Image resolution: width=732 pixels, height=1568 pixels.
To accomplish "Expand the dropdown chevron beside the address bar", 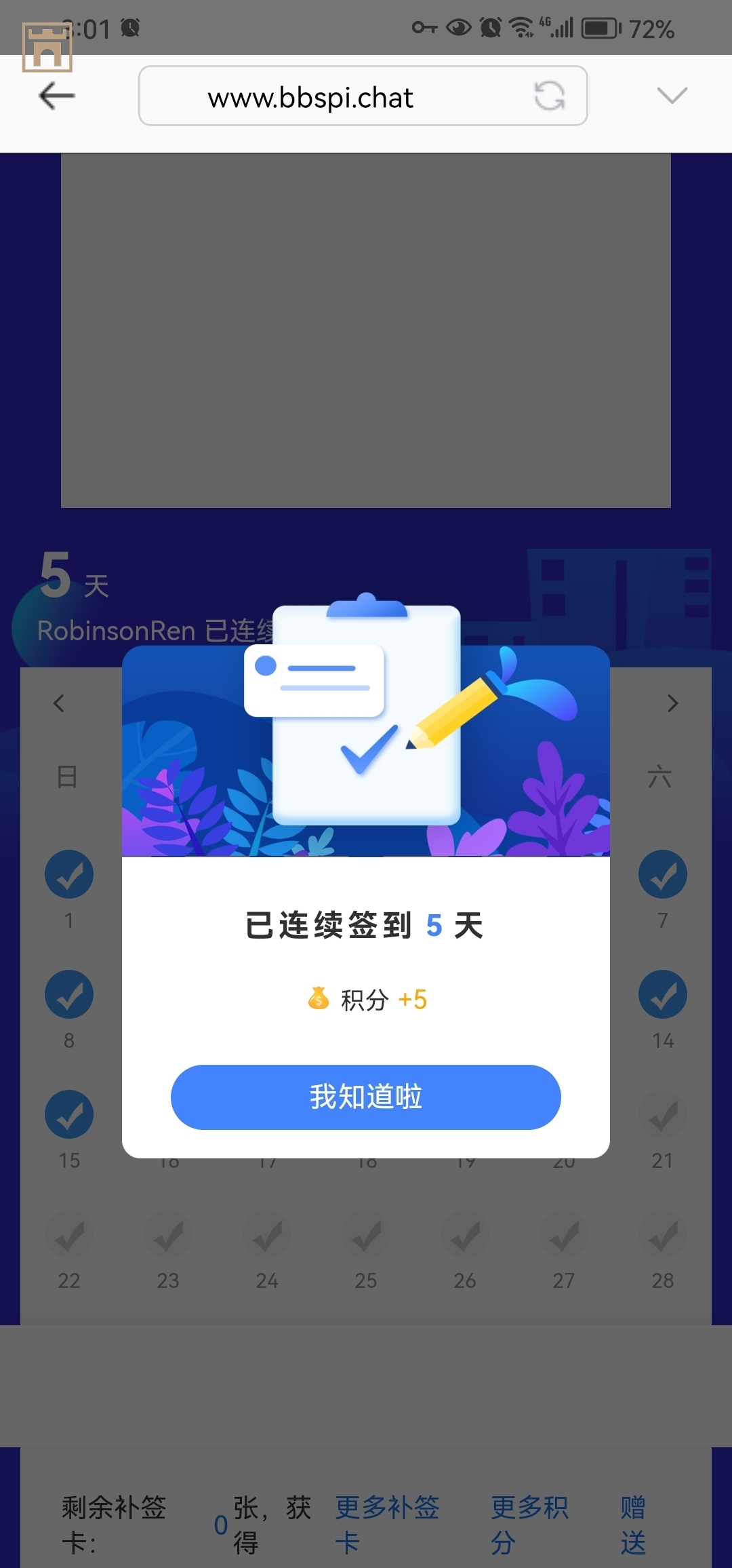I will click(672, 96).
